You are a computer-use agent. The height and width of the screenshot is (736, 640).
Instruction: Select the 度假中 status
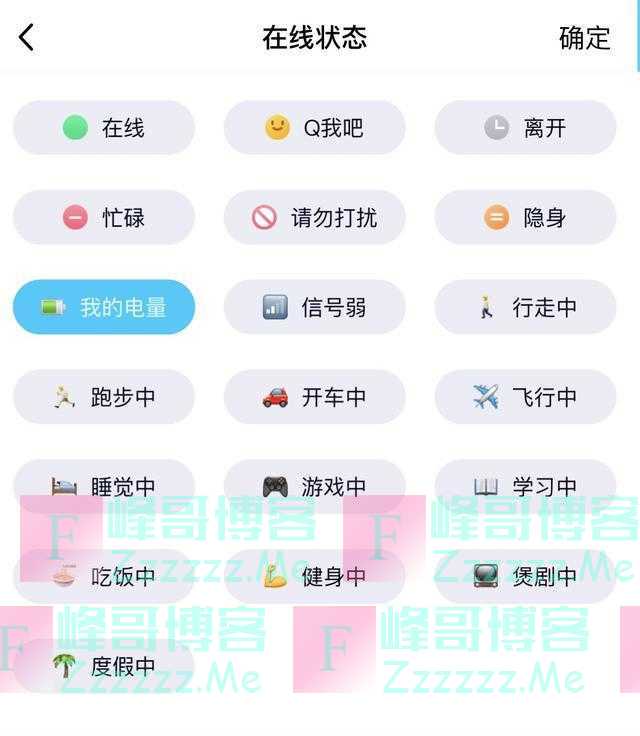104,665
